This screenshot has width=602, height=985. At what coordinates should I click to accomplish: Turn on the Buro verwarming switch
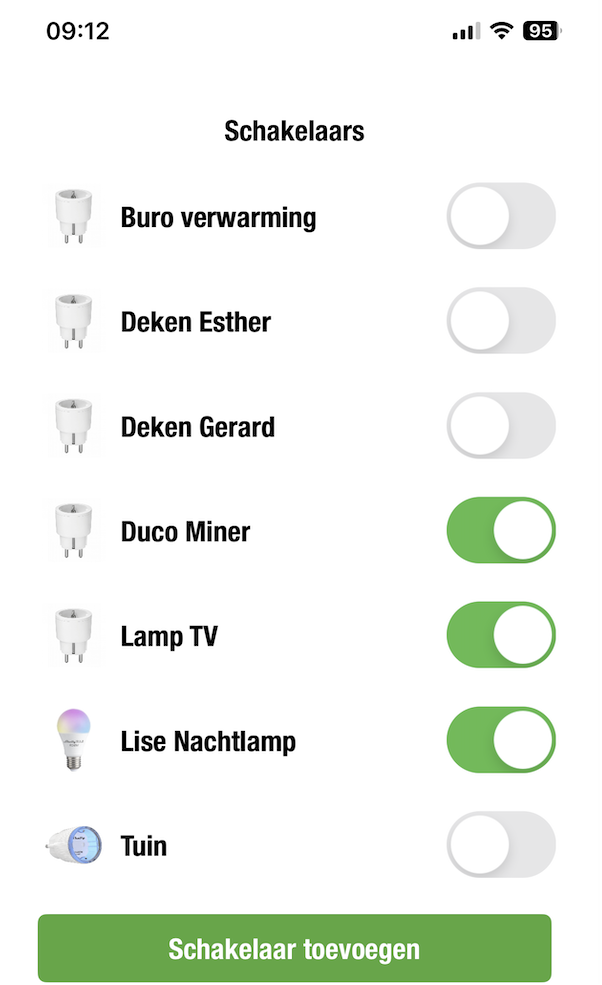[x=500, y=216]
